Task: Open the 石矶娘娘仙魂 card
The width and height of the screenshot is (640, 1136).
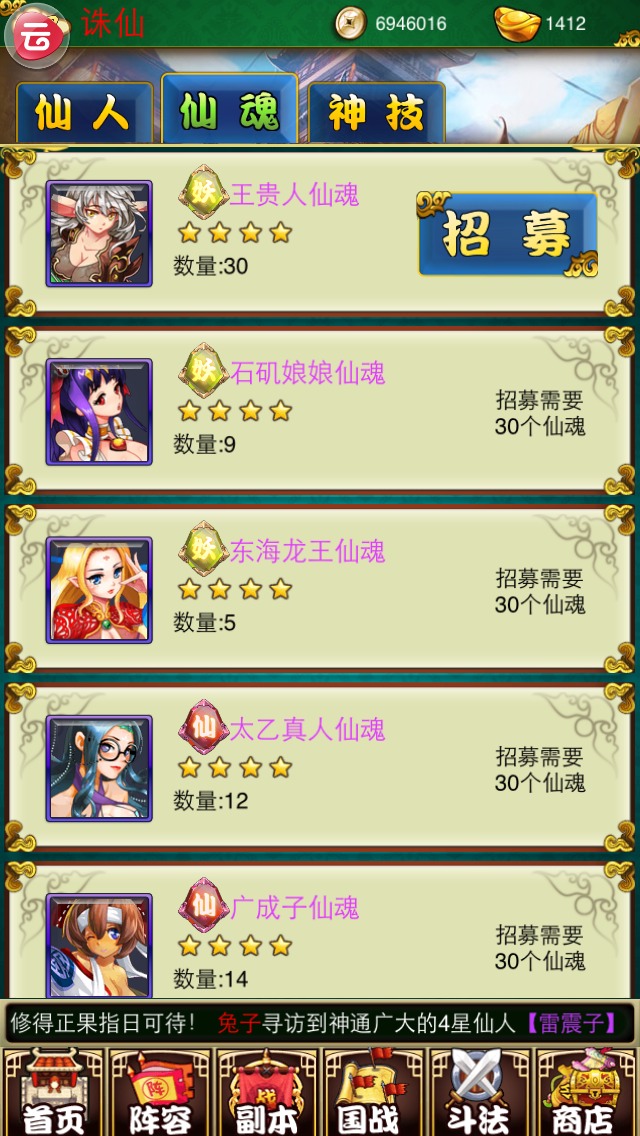Action: click(320, 410)
